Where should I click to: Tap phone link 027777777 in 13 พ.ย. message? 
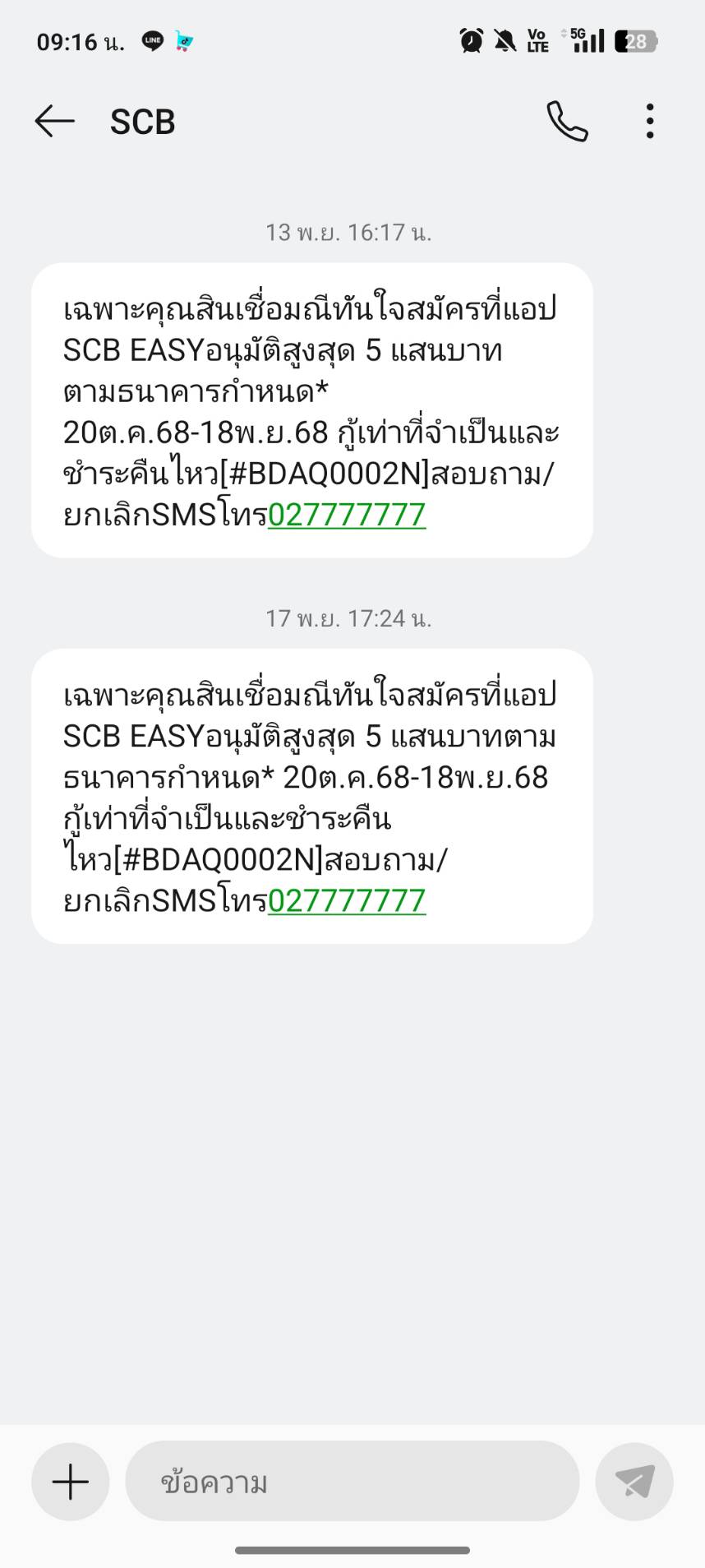[347, 515]
